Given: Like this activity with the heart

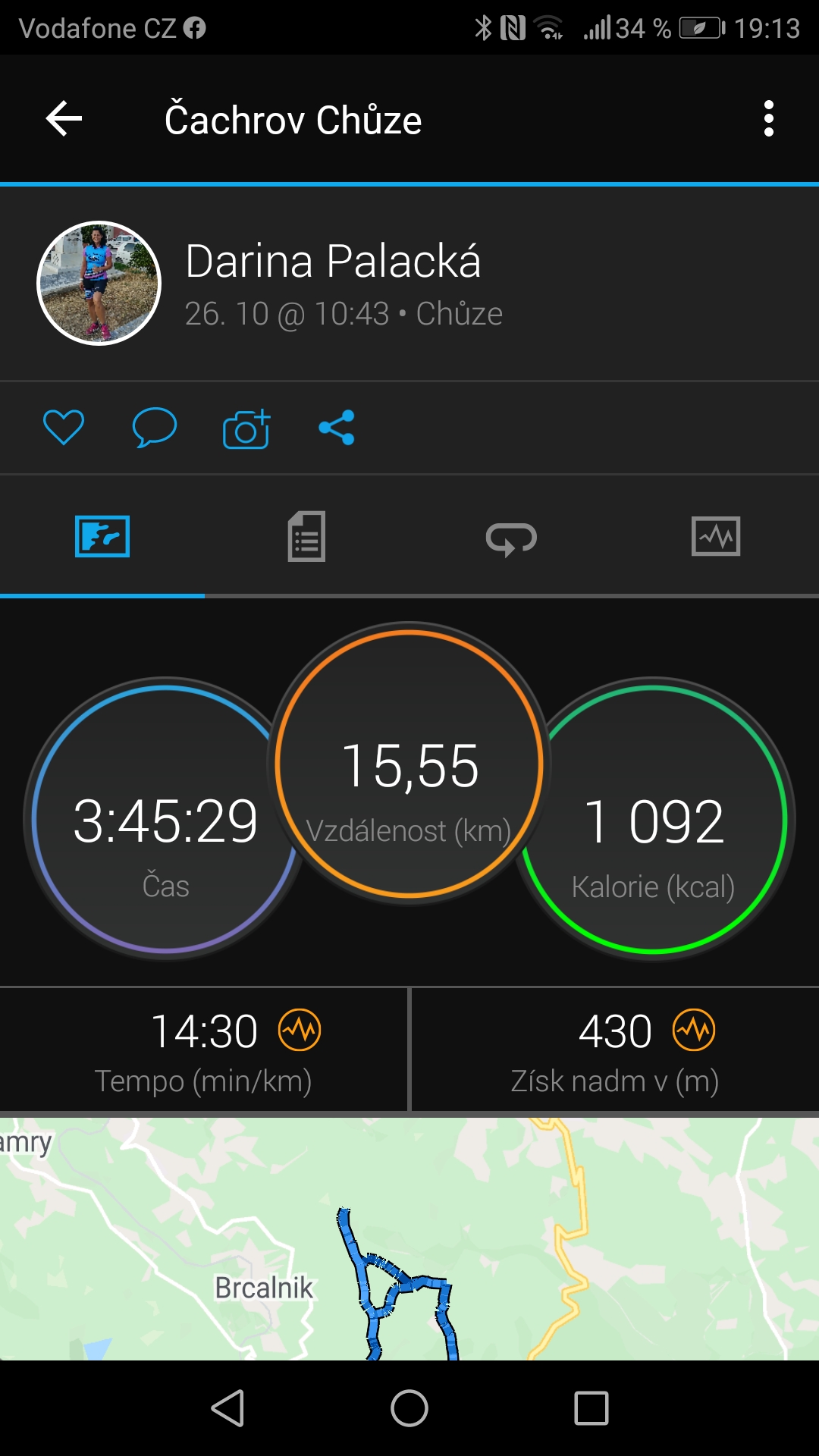Looking at the screenshot, I should point(64,428).
